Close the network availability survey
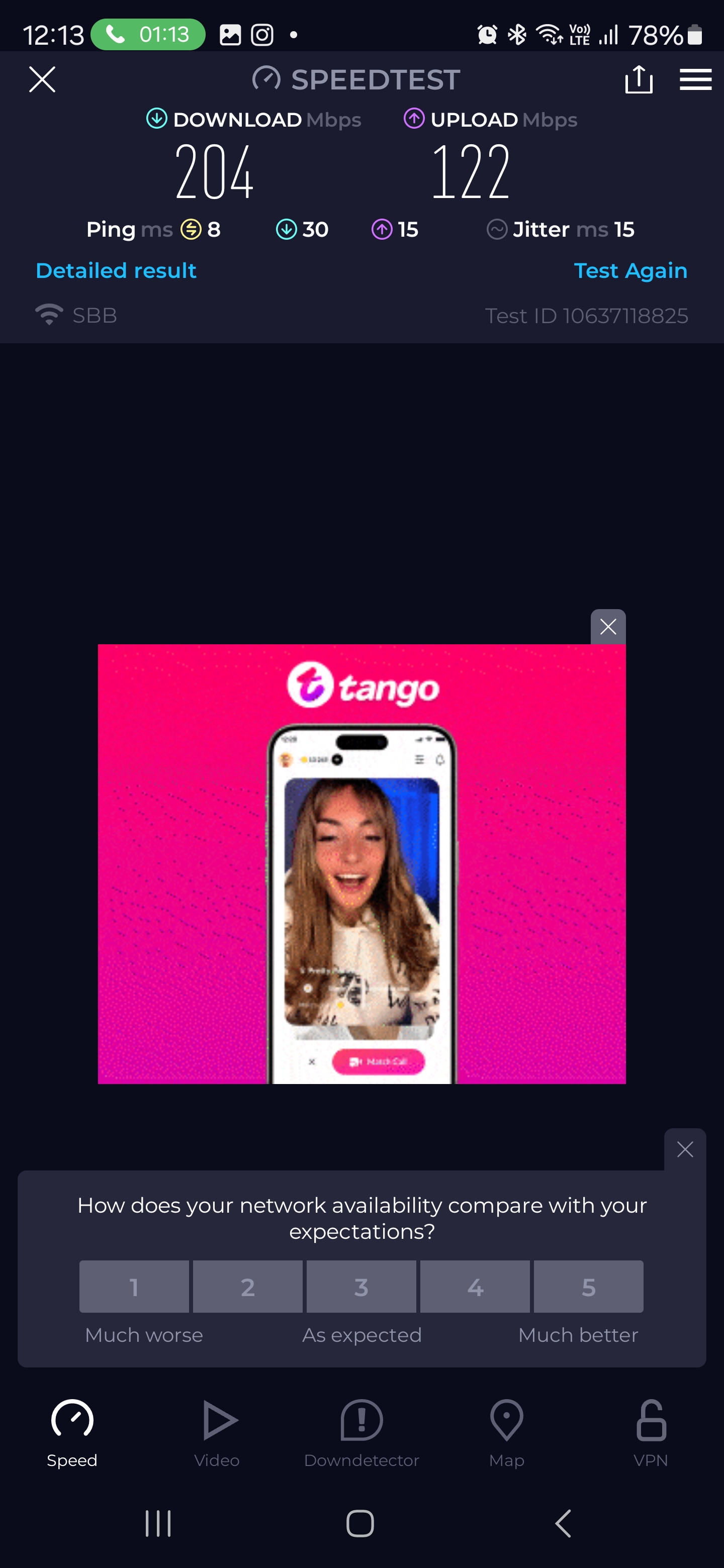The height and width of the screenshot is (1568, 724). 684,1149
